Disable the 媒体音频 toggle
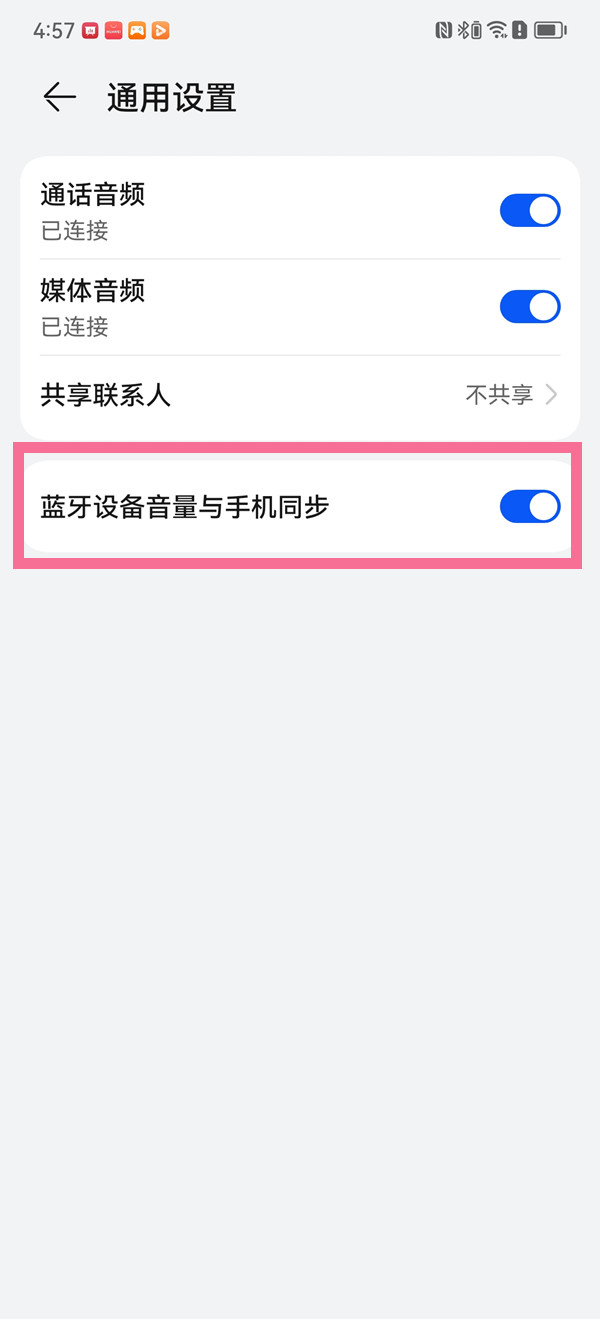The width and height of the screenshot is (600, 1319). click(529, 307)
